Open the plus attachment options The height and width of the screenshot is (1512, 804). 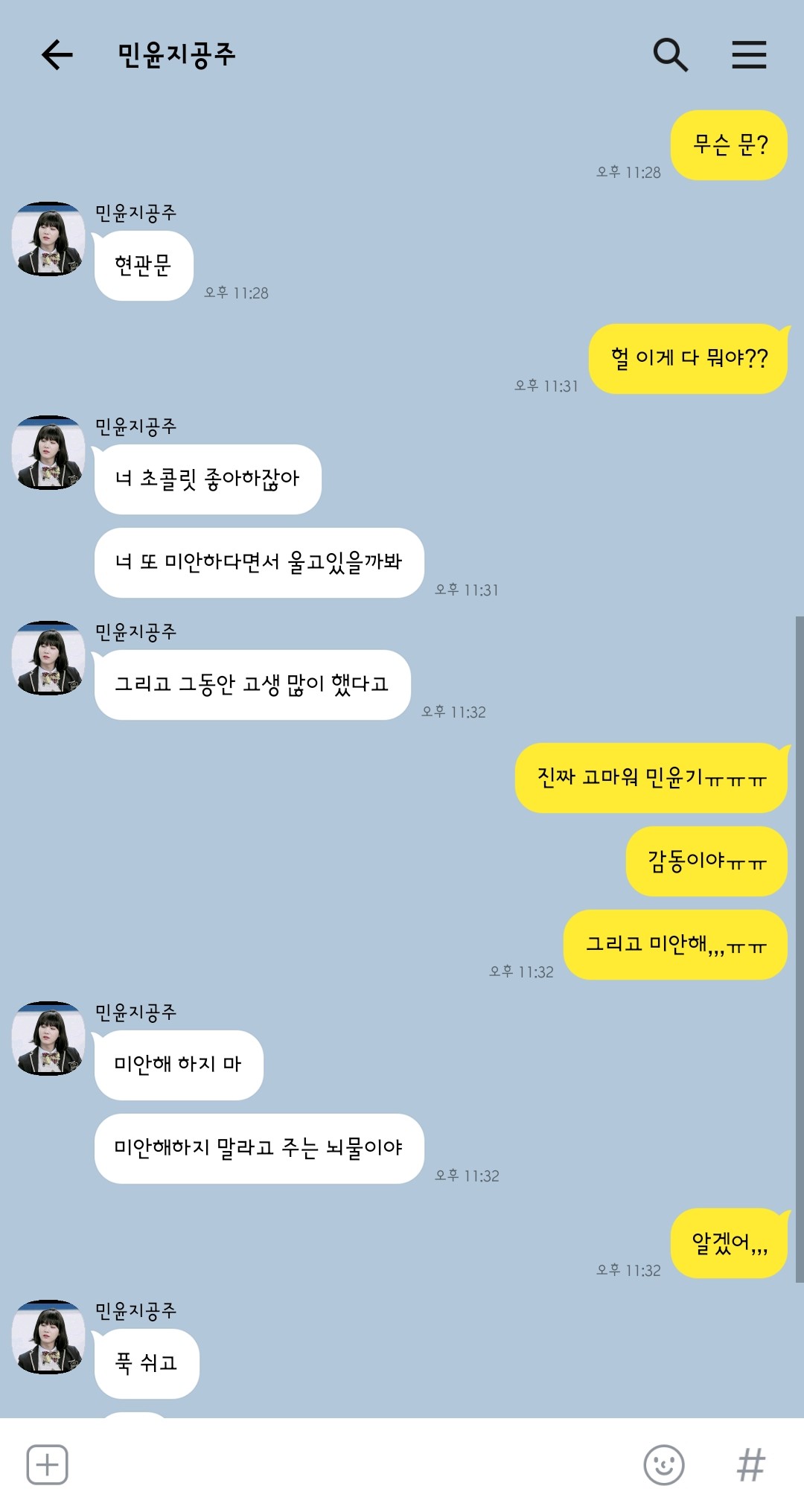[48, 1464]
